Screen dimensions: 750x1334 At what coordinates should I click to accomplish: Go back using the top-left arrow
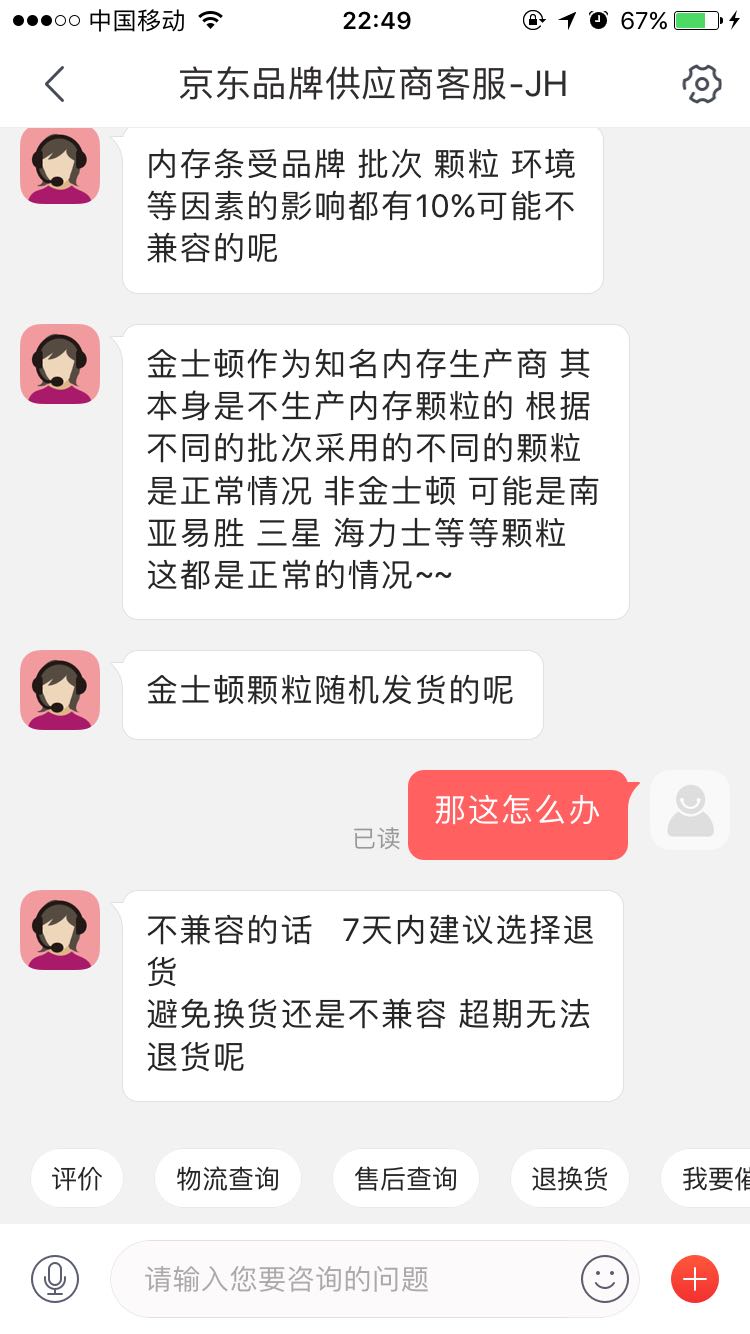pyautogui.click(x=55, y=85)
